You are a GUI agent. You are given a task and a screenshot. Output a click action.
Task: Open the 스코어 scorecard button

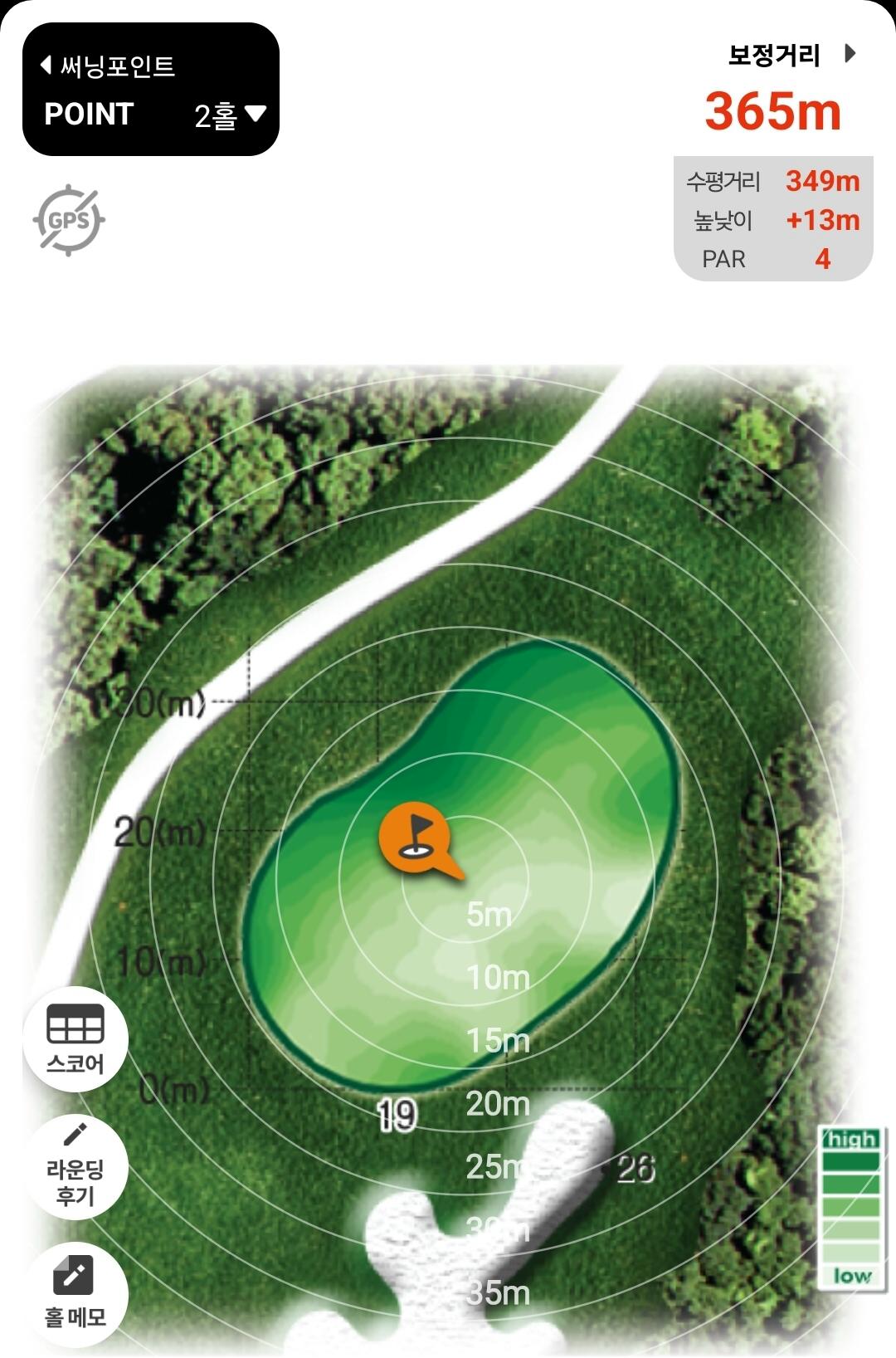click(x=75, y=1038)
